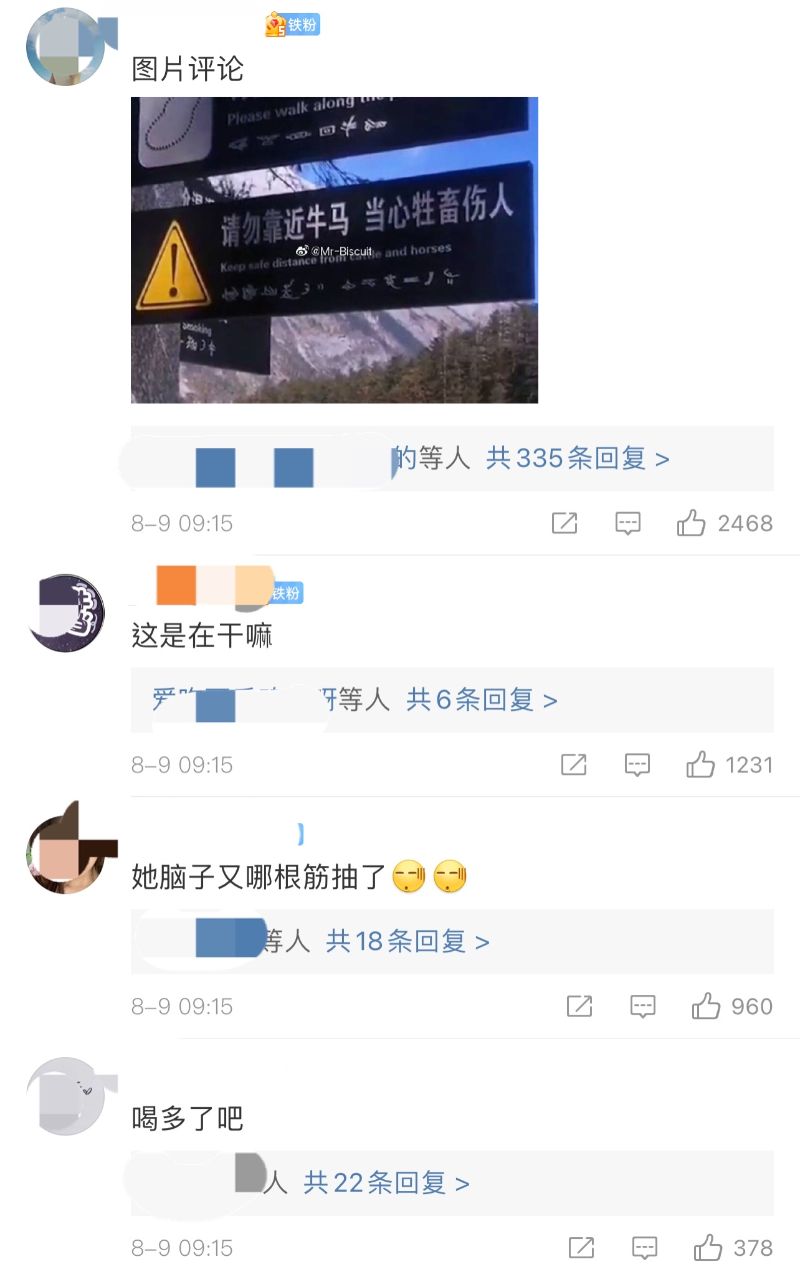Reply to the 她脑子又哪根筋抽了 comment
800x1272 pixels.
pyautogui.click(x=643, y=1007)
